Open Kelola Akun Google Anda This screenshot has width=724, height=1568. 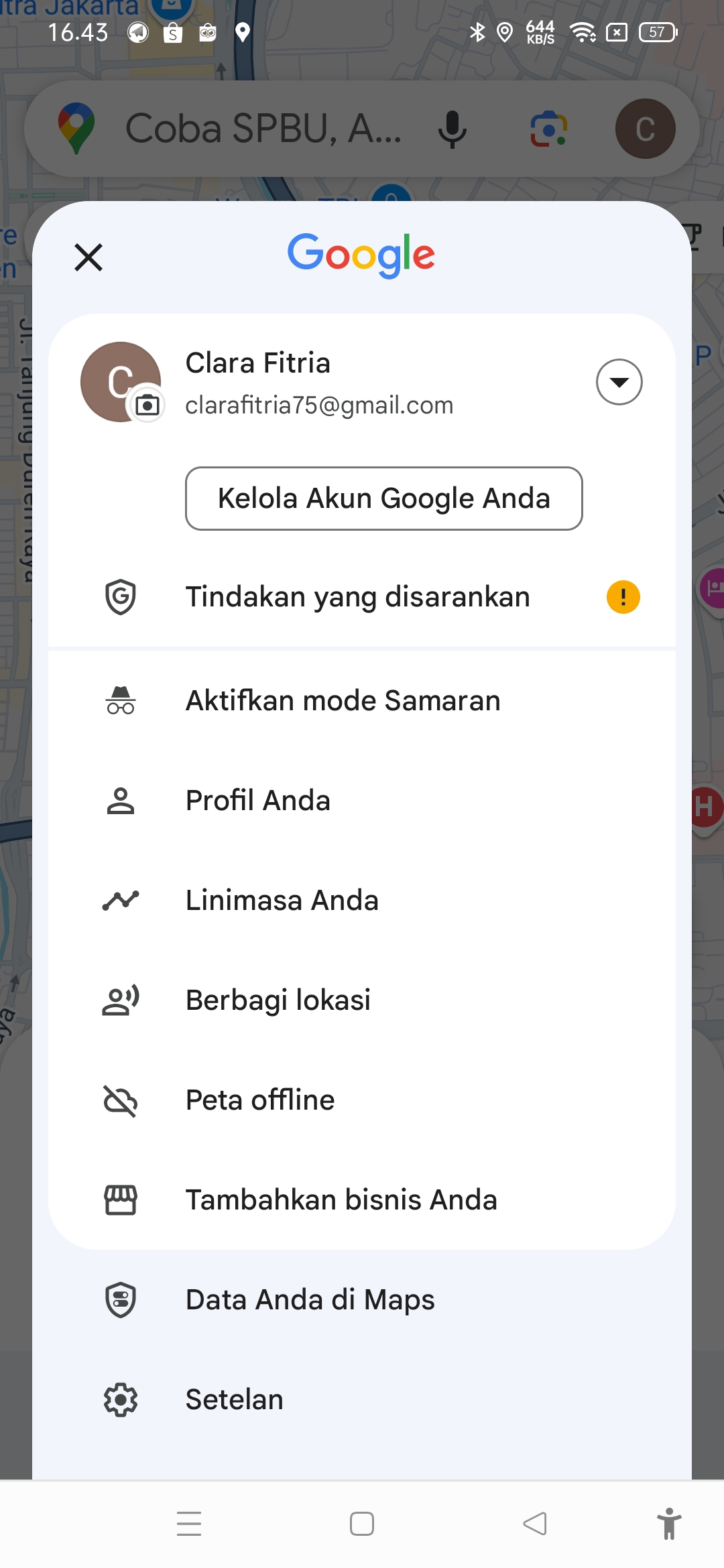point(384,499)
